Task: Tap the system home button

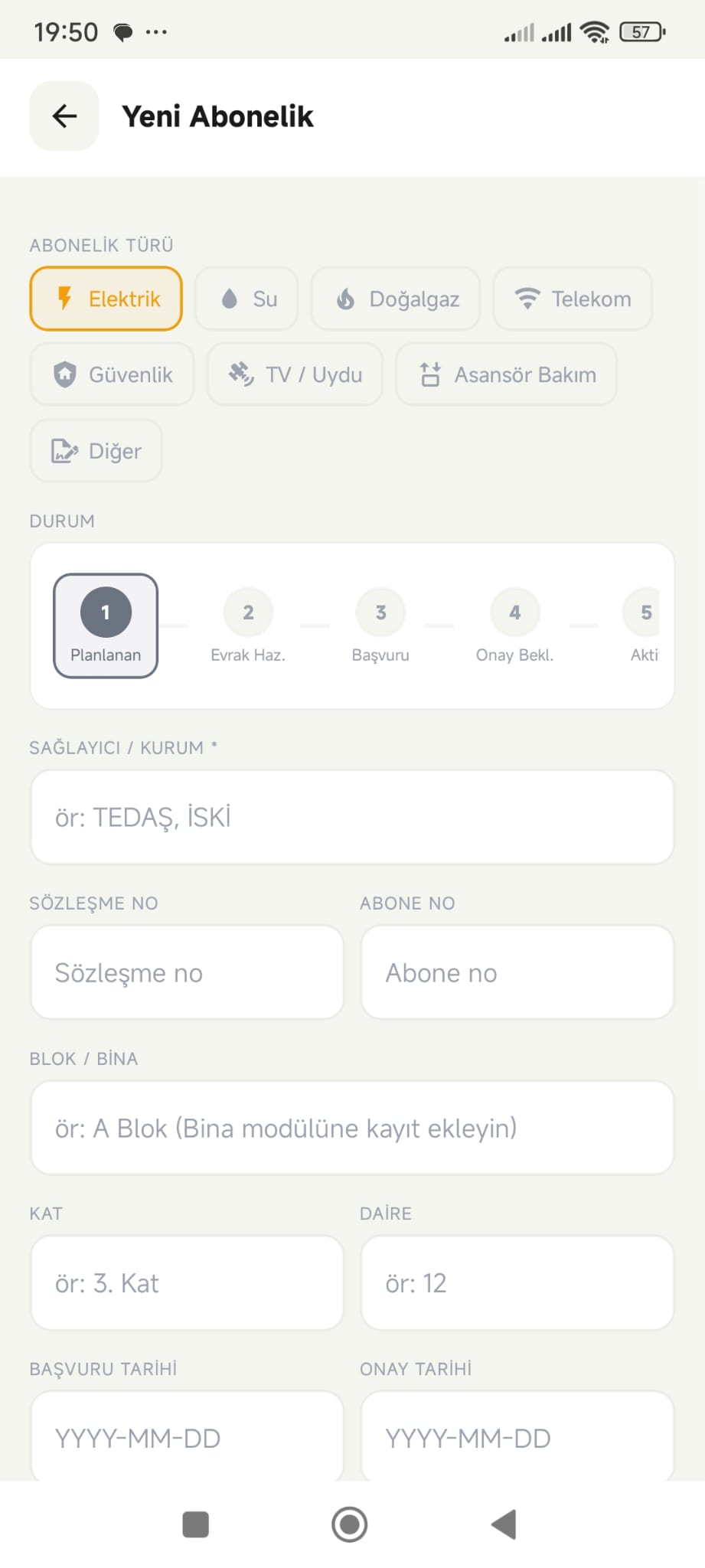Action: coord(350,1524)
